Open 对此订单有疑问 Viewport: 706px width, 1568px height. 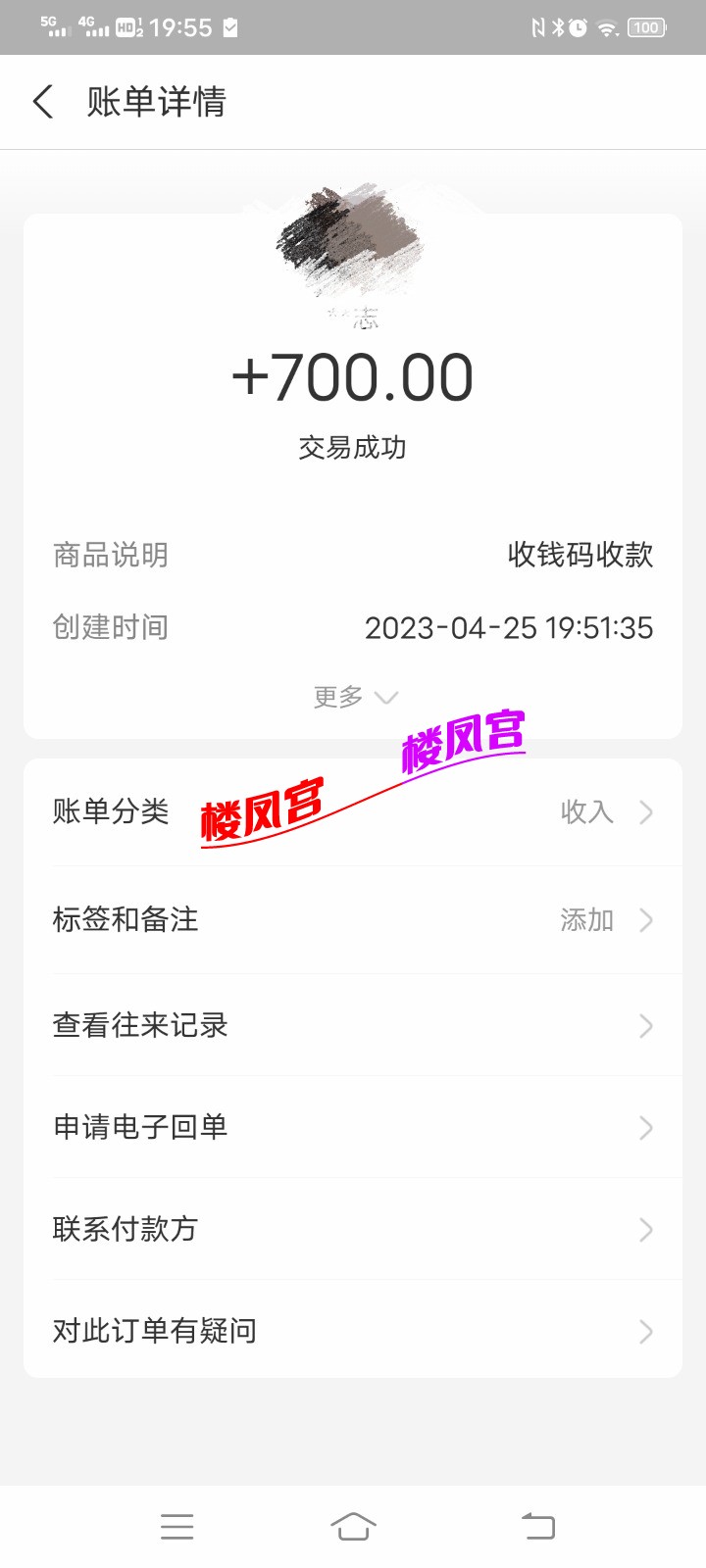pyautogui.click(x=353, y=1331)
